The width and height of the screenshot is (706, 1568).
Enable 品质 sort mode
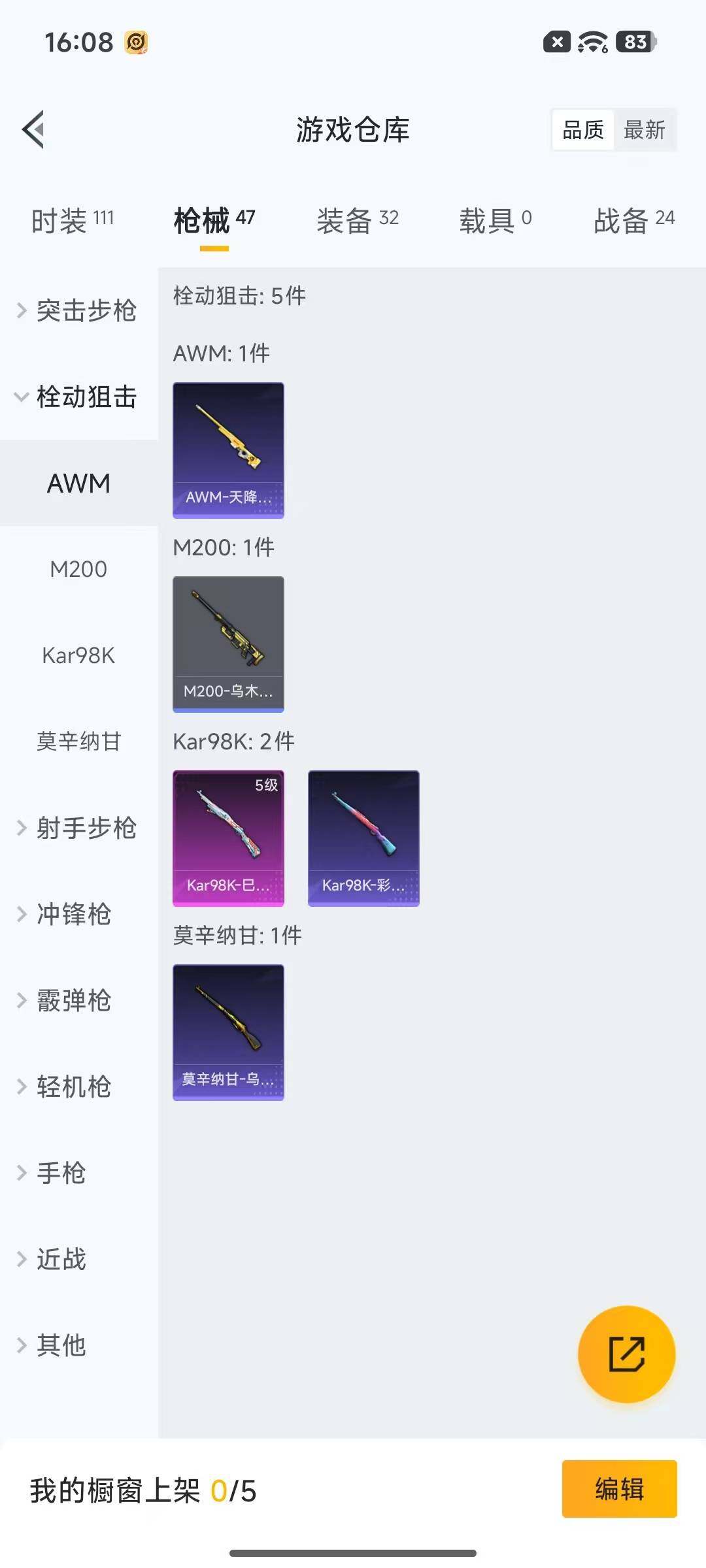[x=582, y=129]
